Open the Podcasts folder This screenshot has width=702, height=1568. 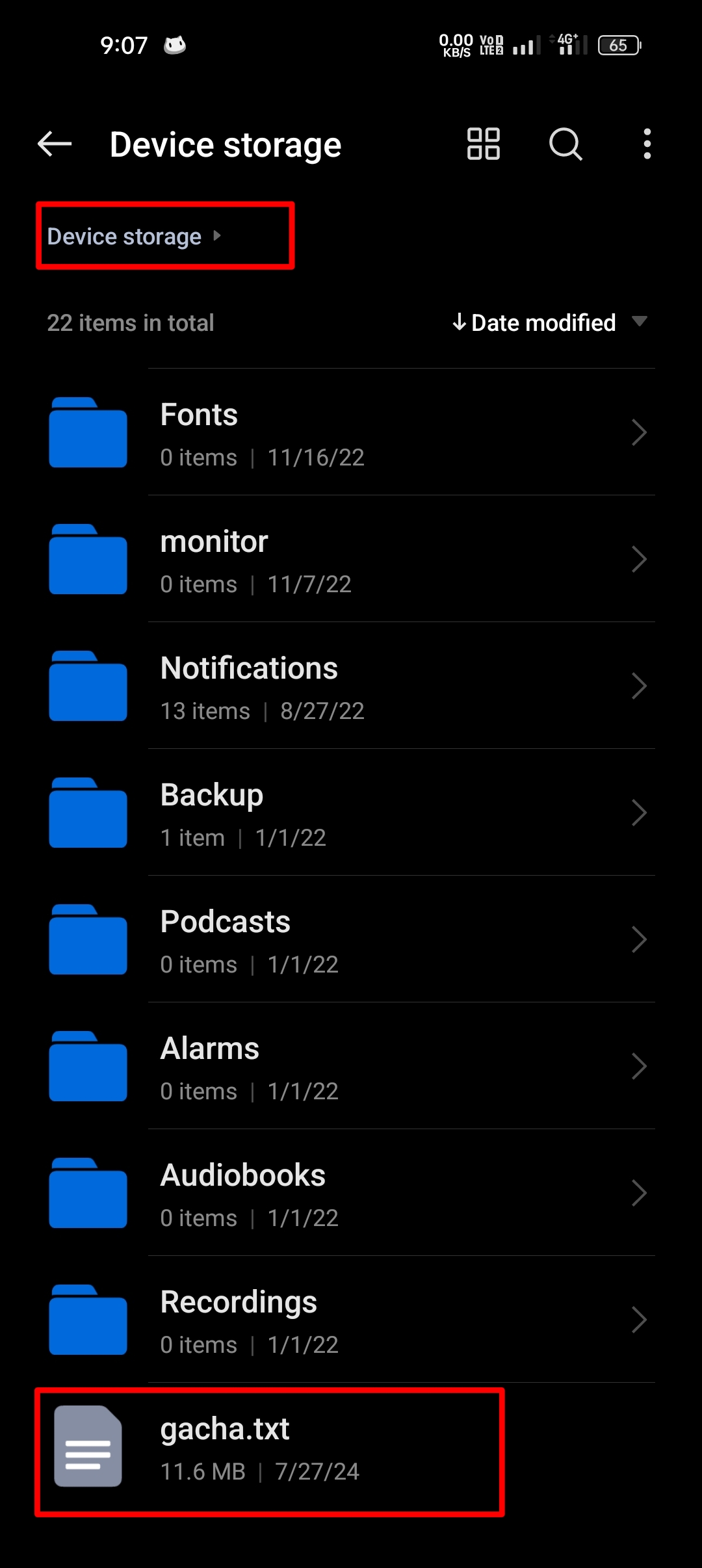[x=351, y=940]
